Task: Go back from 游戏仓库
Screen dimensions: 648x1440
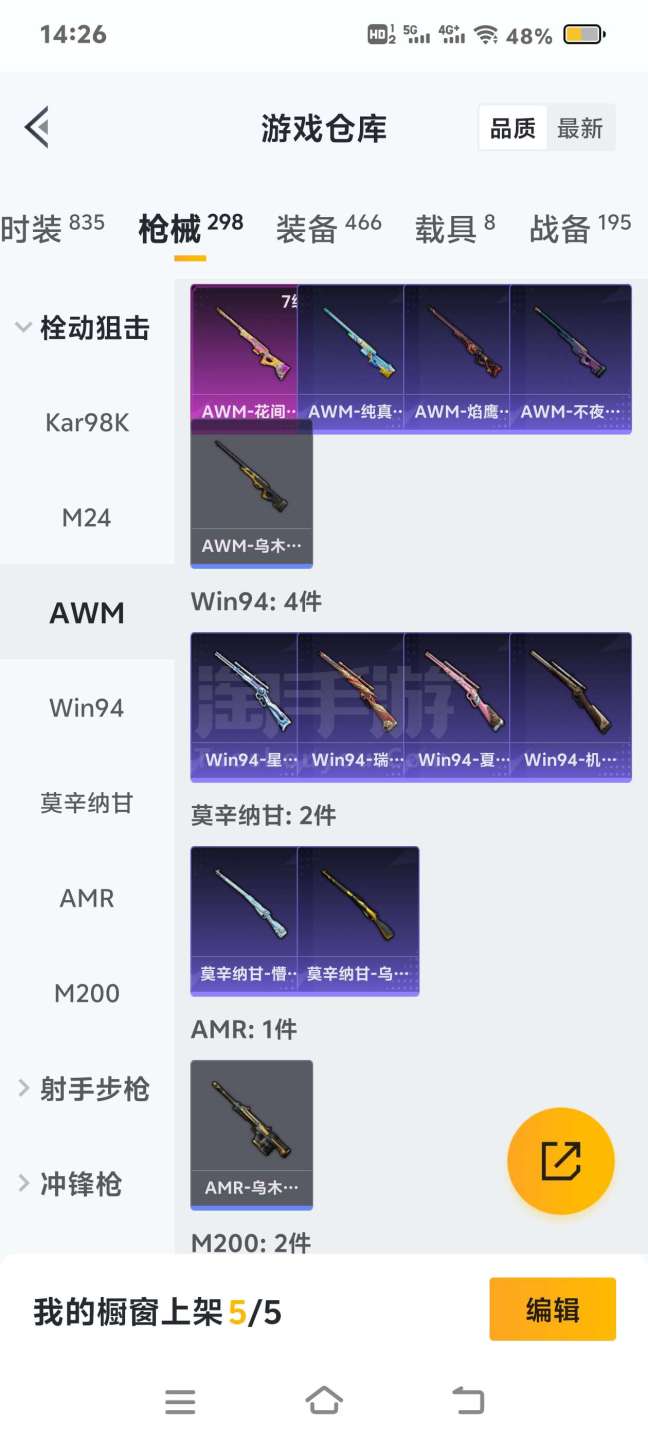Action: point(37,128)
